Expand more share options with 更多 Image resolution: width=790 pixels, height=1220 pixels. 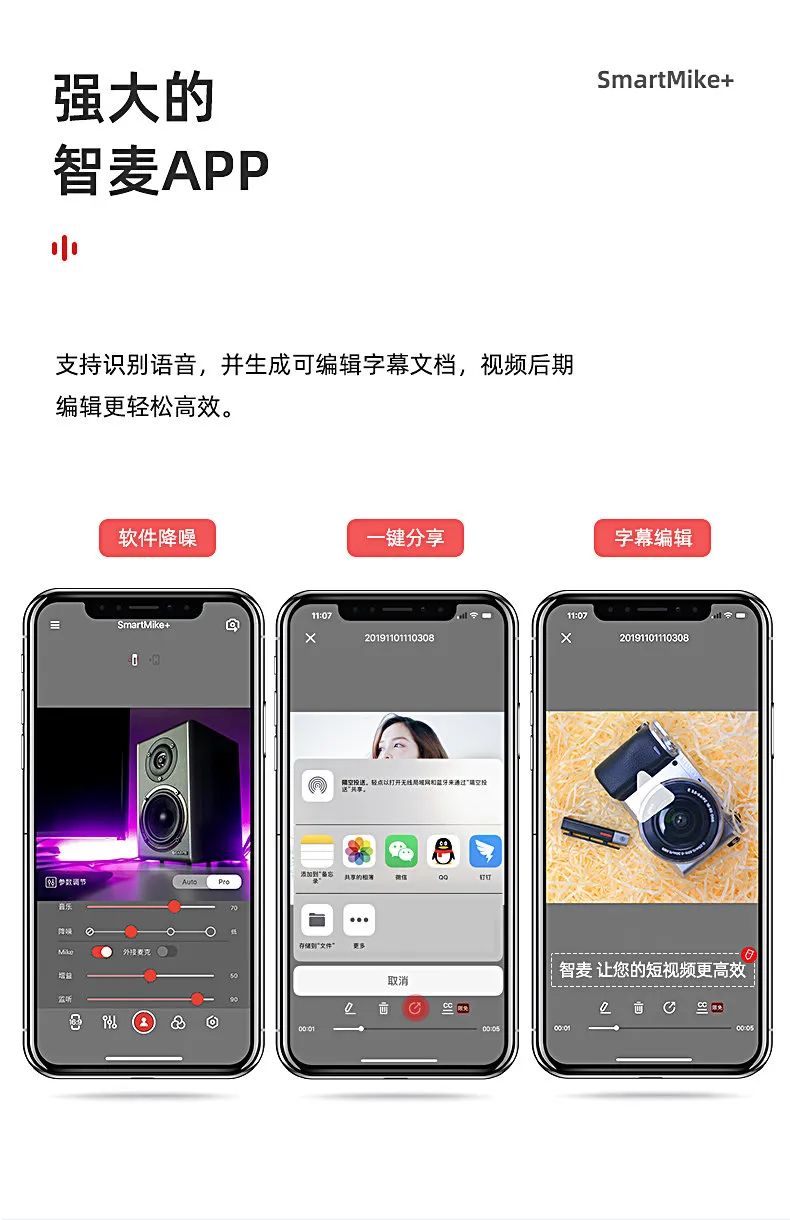(359, 920)
